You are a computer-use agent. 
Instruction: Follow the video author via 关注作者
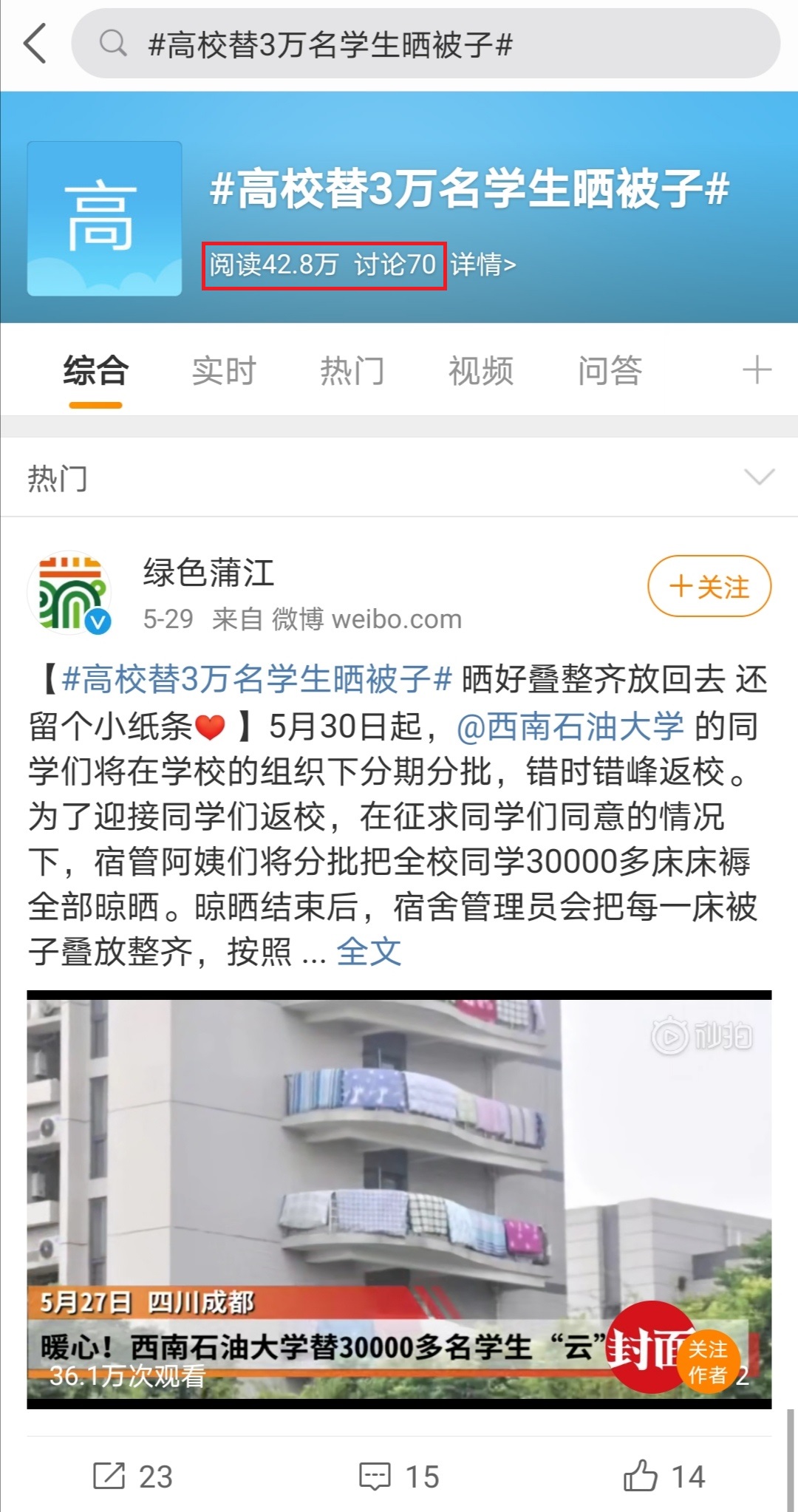[708, 1361]
